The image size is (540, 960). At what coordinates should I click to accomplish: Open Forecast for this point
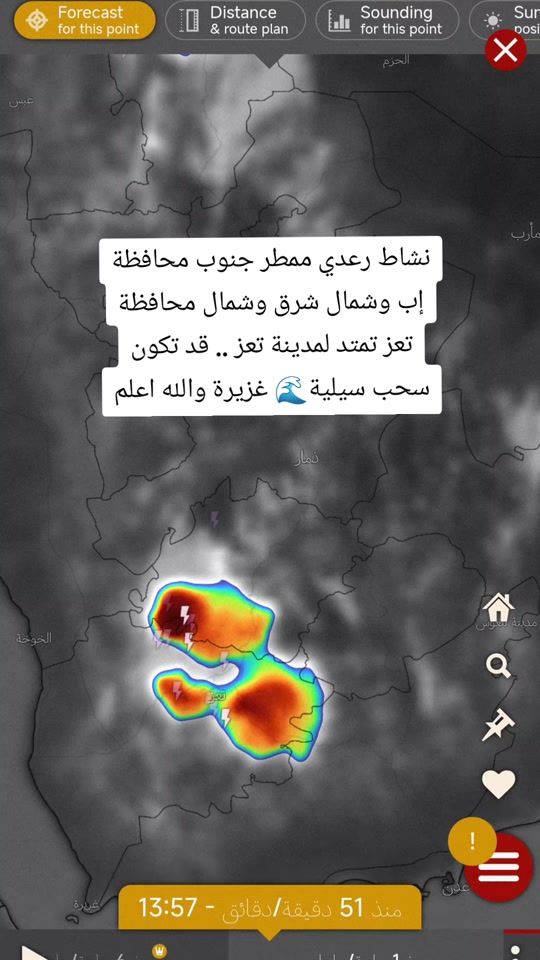click(x=84, y=20)
